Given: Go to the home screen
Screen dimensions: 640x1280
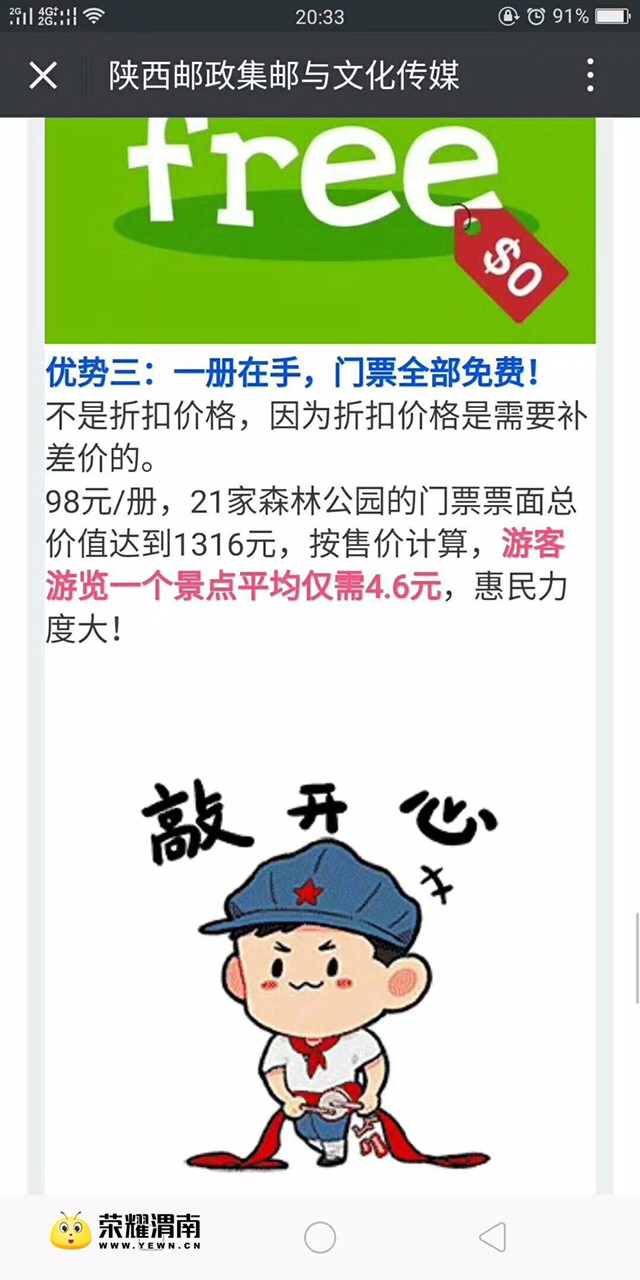Looking at the screenshot, I should pos(320,1237).
